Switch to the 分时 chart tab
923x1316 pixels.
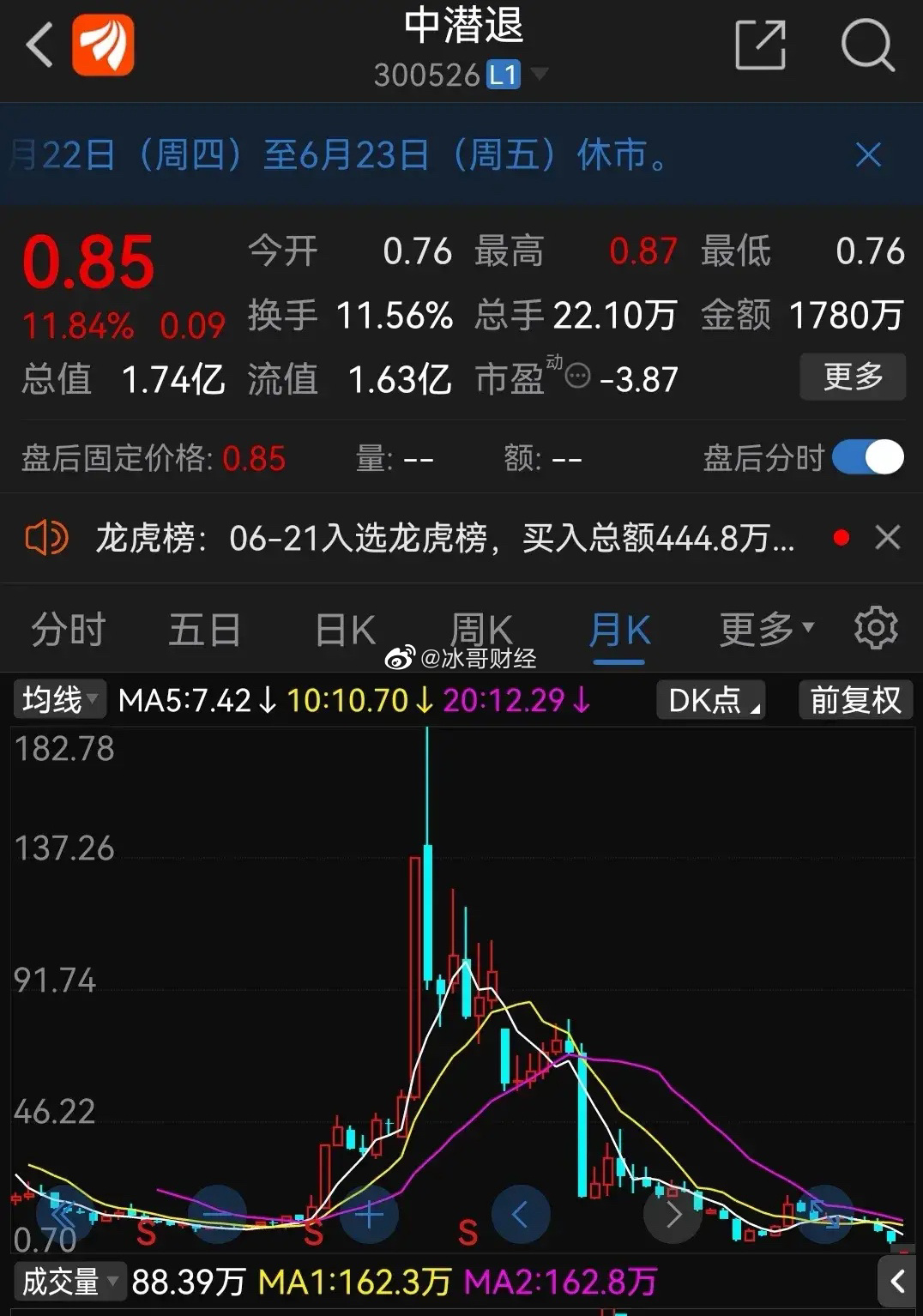[x=68, y=631]
